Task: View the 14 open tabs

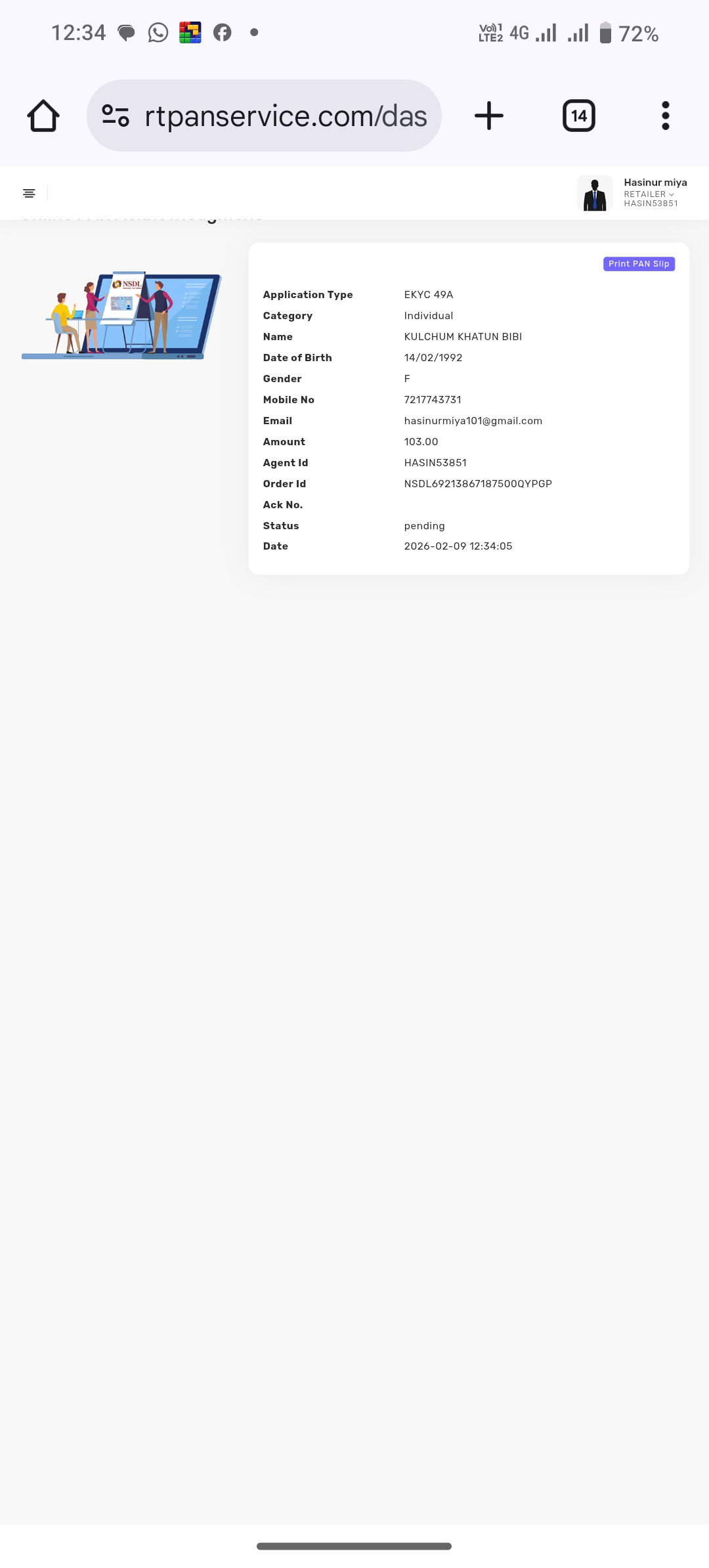Action: pos(579,116)
